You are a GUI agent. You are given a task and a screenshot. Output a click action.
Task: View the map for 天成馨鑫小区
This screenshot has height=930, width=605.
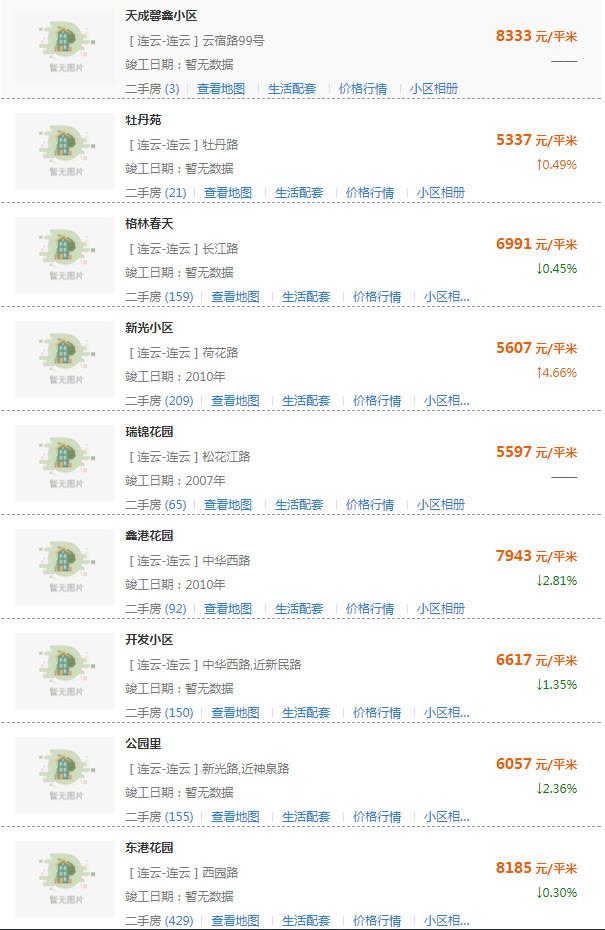221,89
